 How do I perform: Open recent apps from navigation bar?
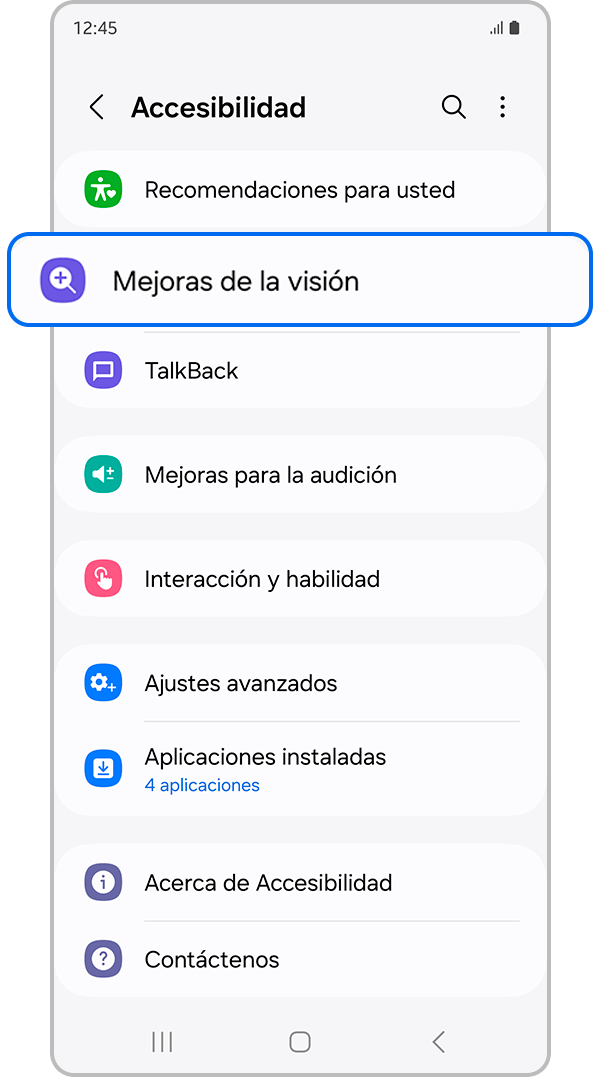point(162,1042)
